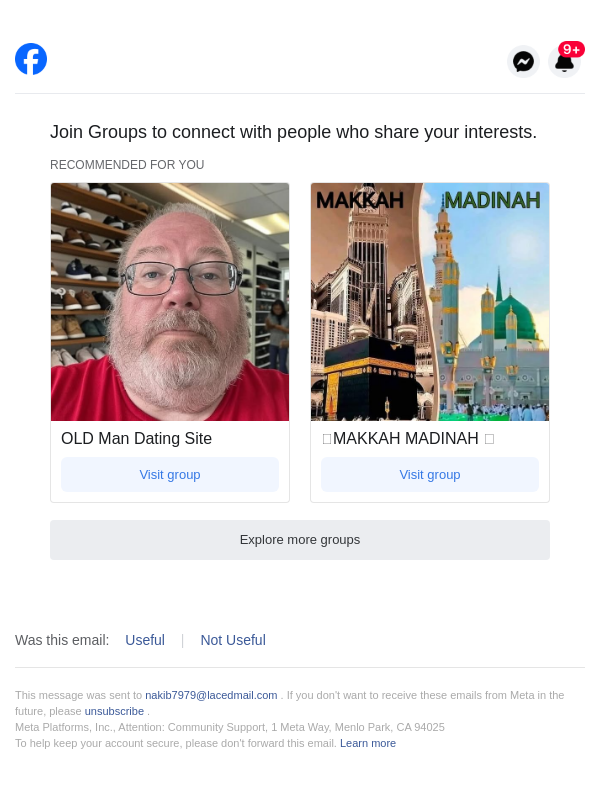The width and height of the screenshot is (600, 789).
Task: Open the Messenger icon
Action: coord(523,62)
